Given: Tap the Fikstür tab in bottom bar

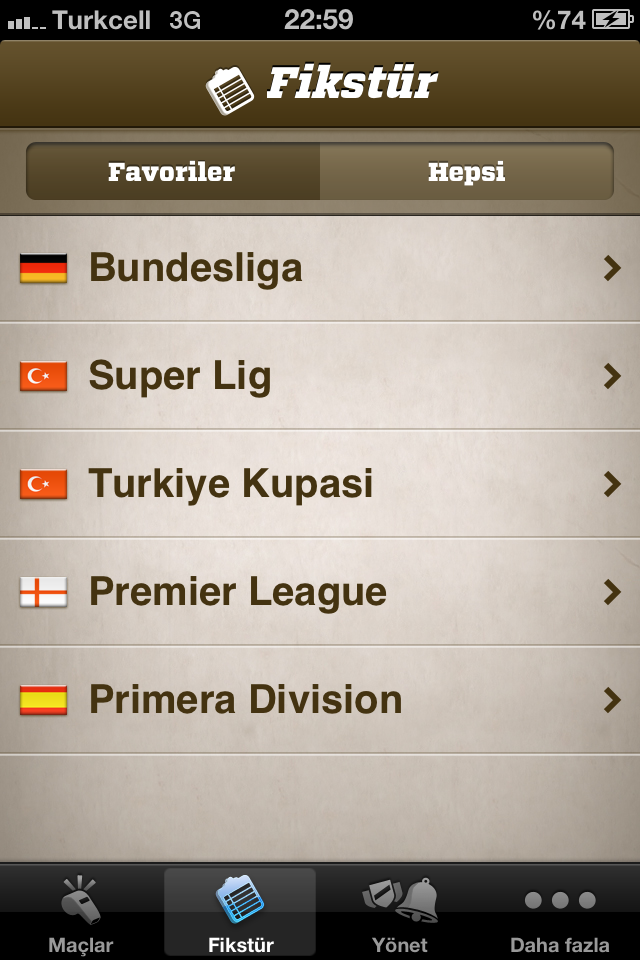Looking at the screenshot, I should click(x=240, y=914).
